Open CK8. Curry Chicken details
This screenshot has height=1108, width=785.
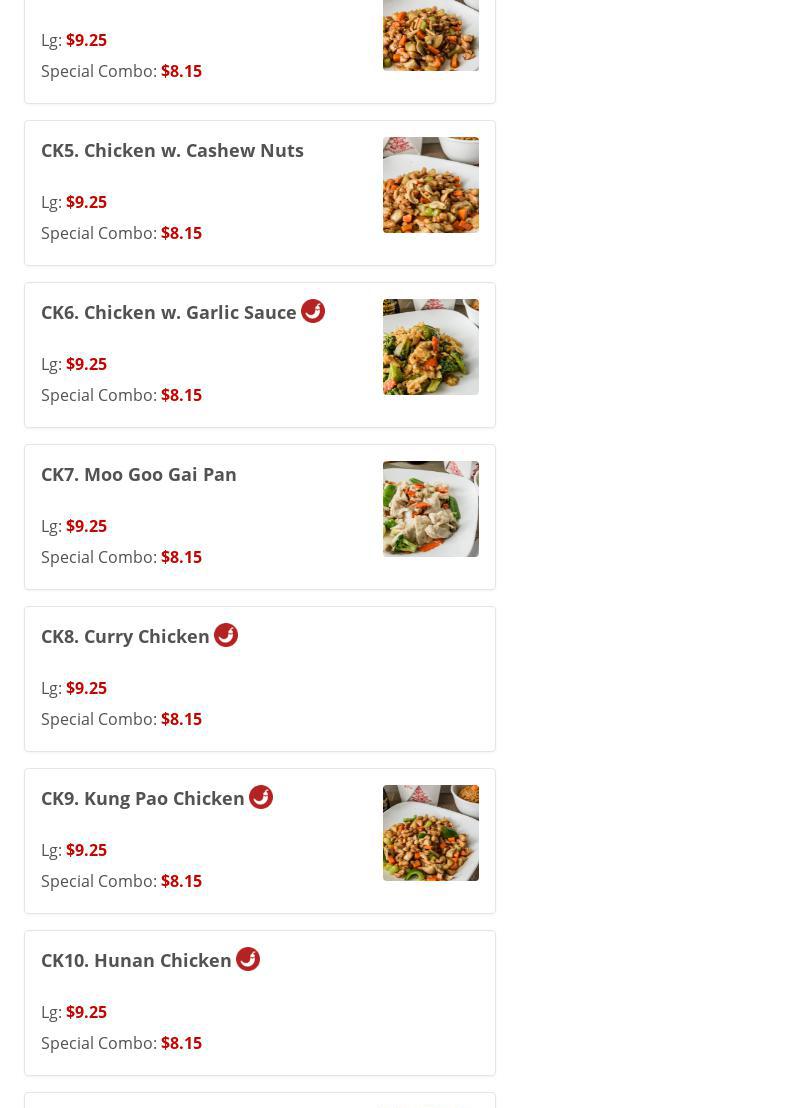pos(126,637)
